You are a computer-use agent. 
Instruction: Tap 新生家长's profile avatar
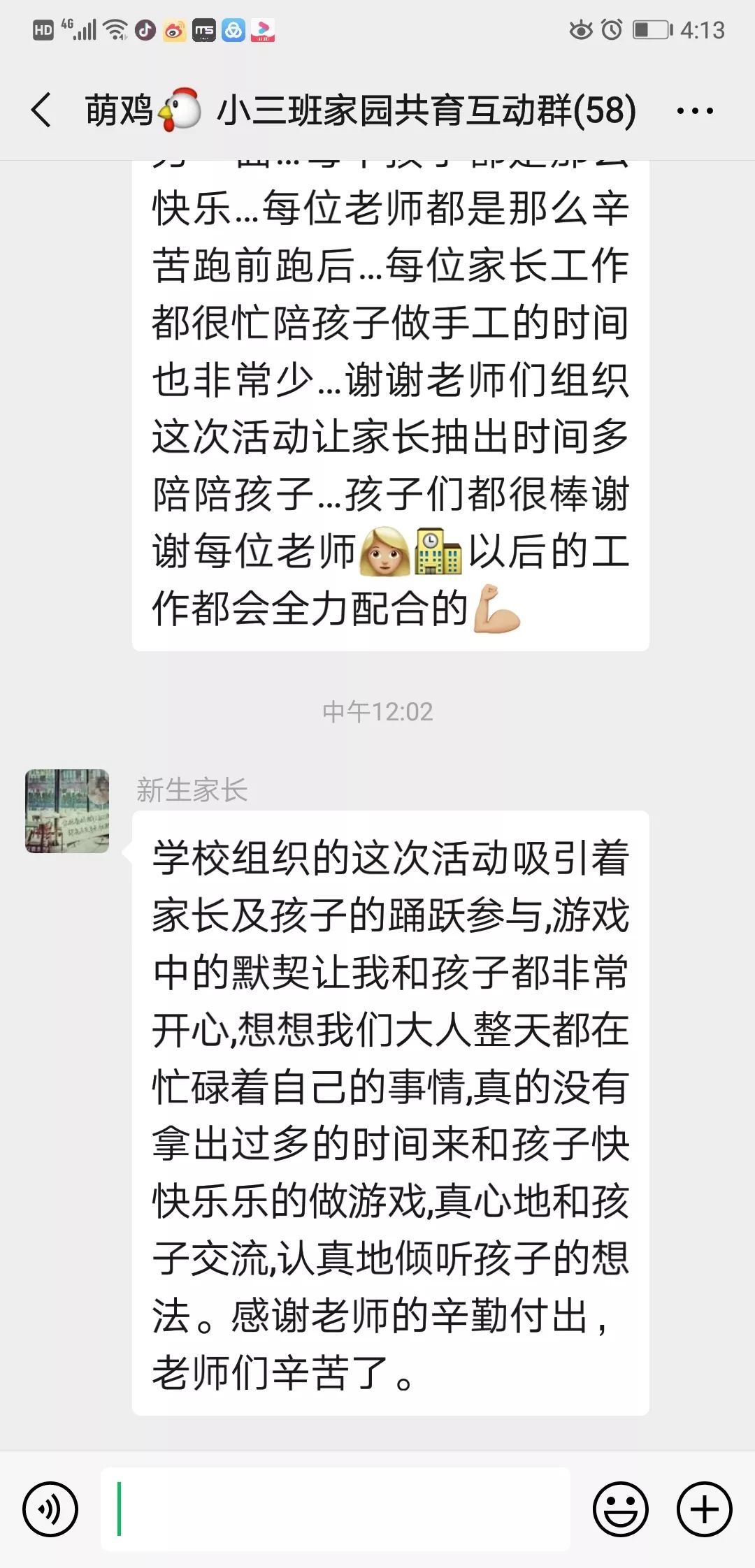point(67,811)
